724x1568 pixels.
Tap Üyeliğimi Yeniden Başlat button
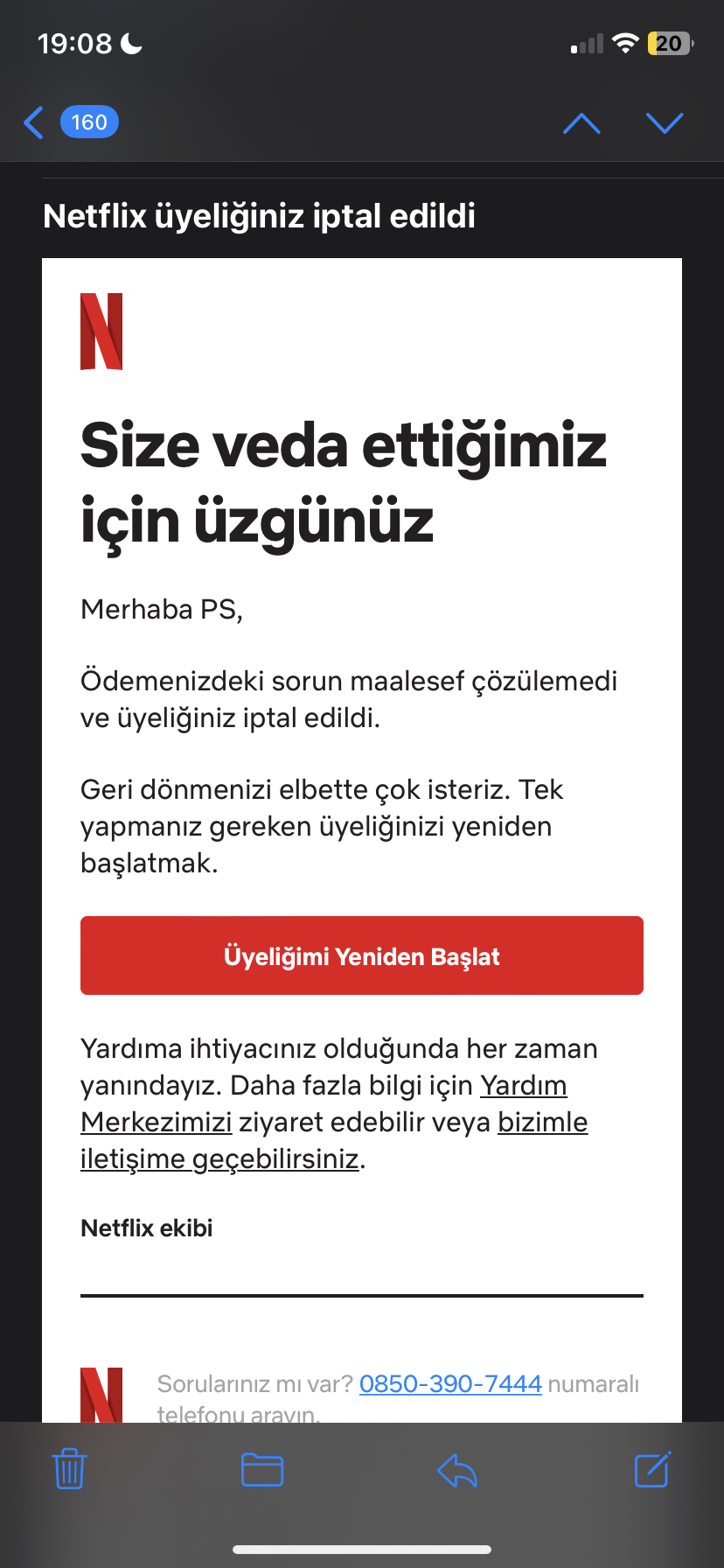point(362,955)
